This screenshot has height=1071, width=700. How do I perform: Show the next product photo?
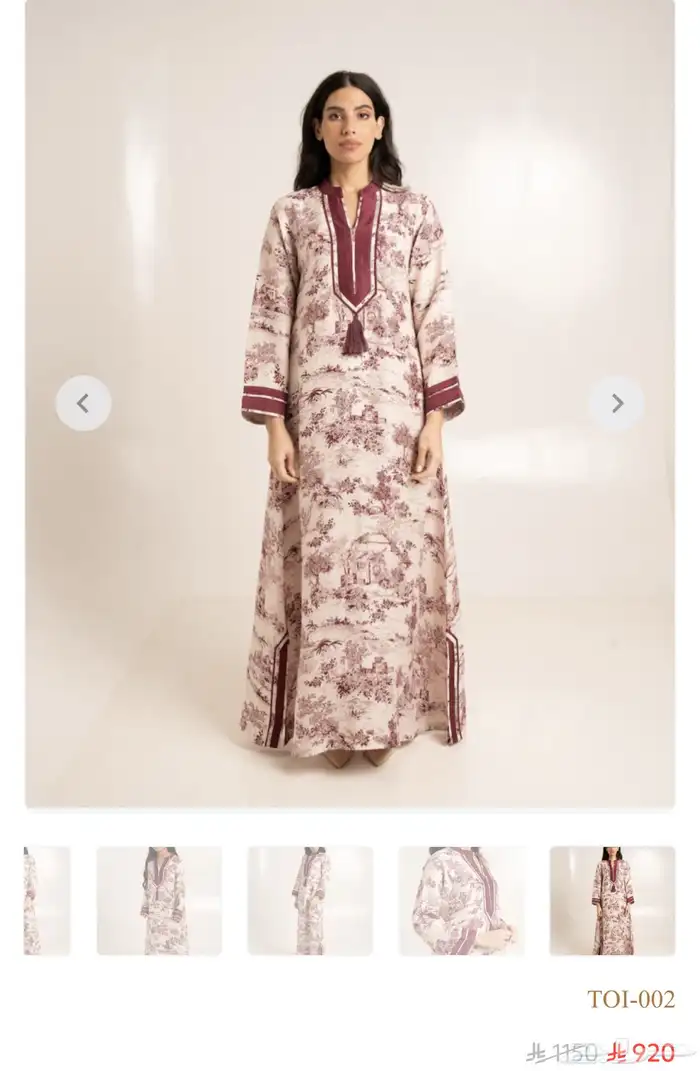[x=617, y=403]
